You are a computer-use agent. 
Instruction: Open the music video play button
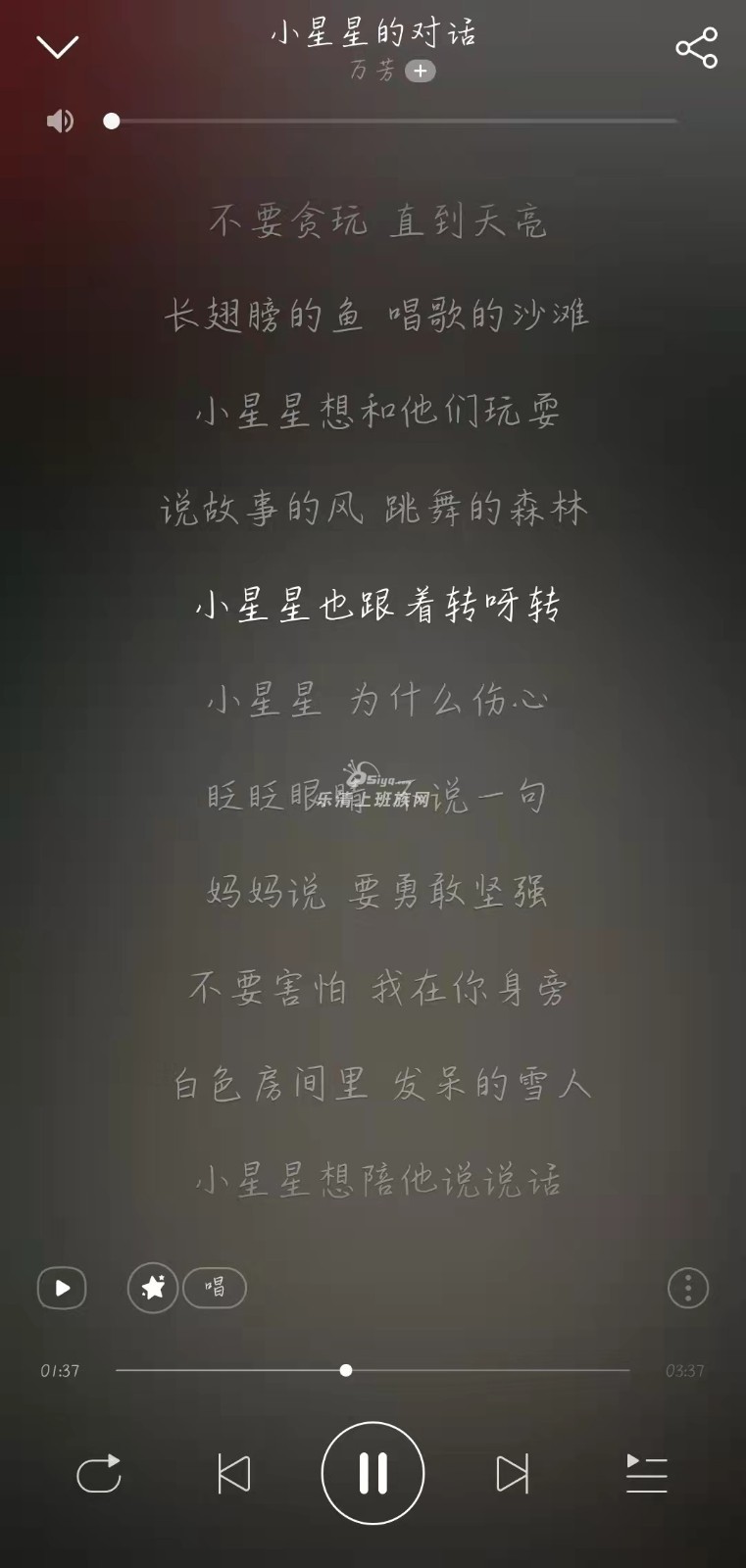[x=62, y=1288]
